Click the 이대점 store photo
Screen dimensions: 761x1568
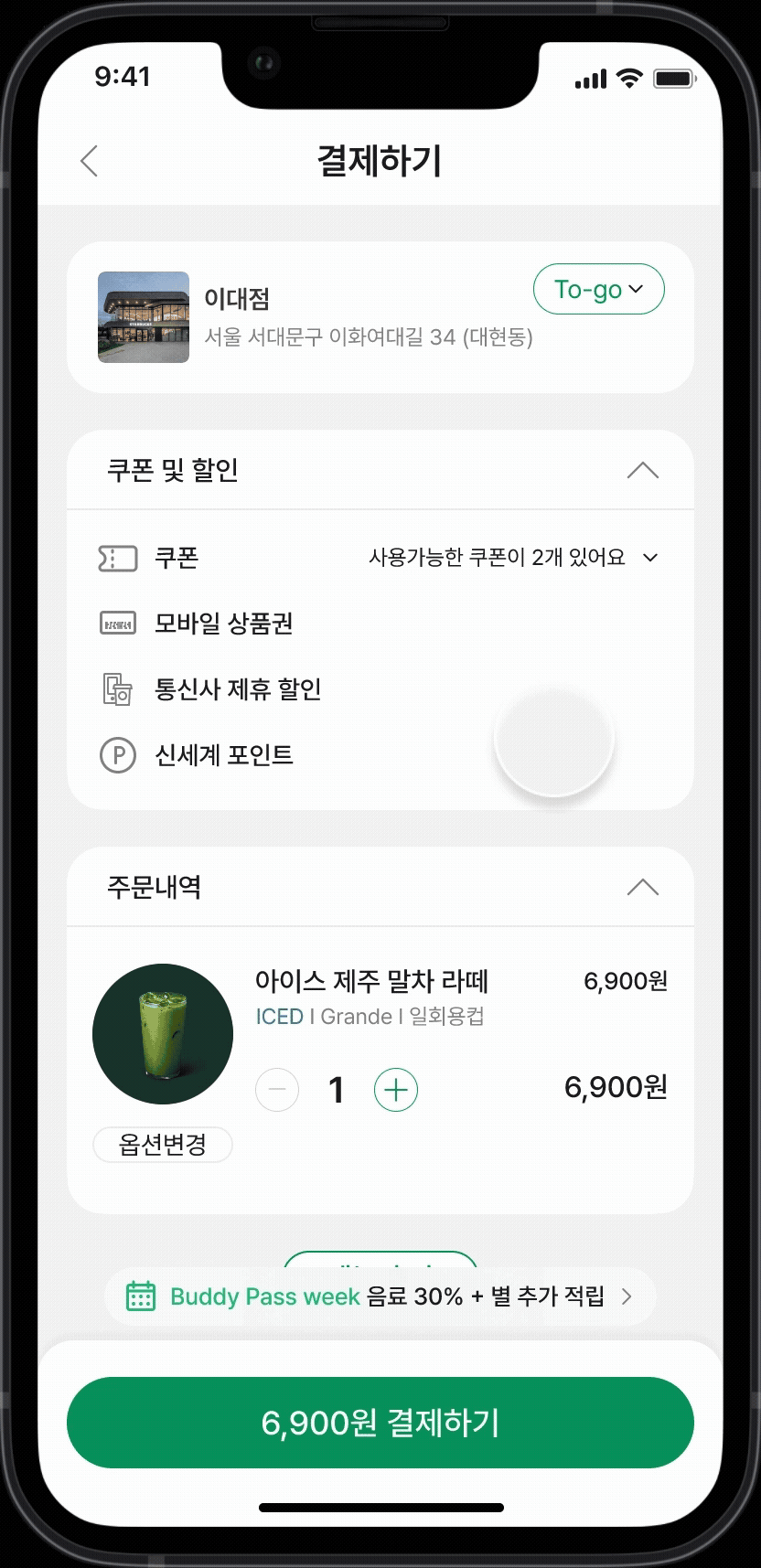pyautogui.click(x=144, y=317)
